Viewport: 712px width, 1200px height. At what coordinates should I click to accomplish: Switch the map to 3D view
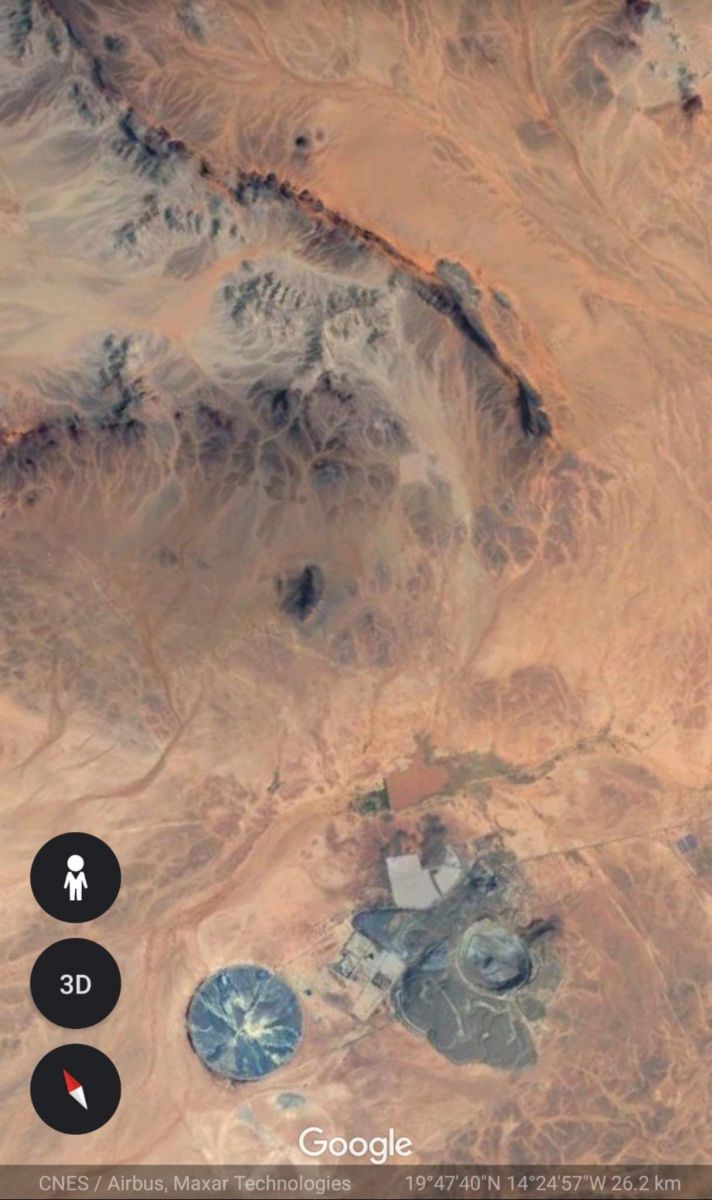click(75, 983)
